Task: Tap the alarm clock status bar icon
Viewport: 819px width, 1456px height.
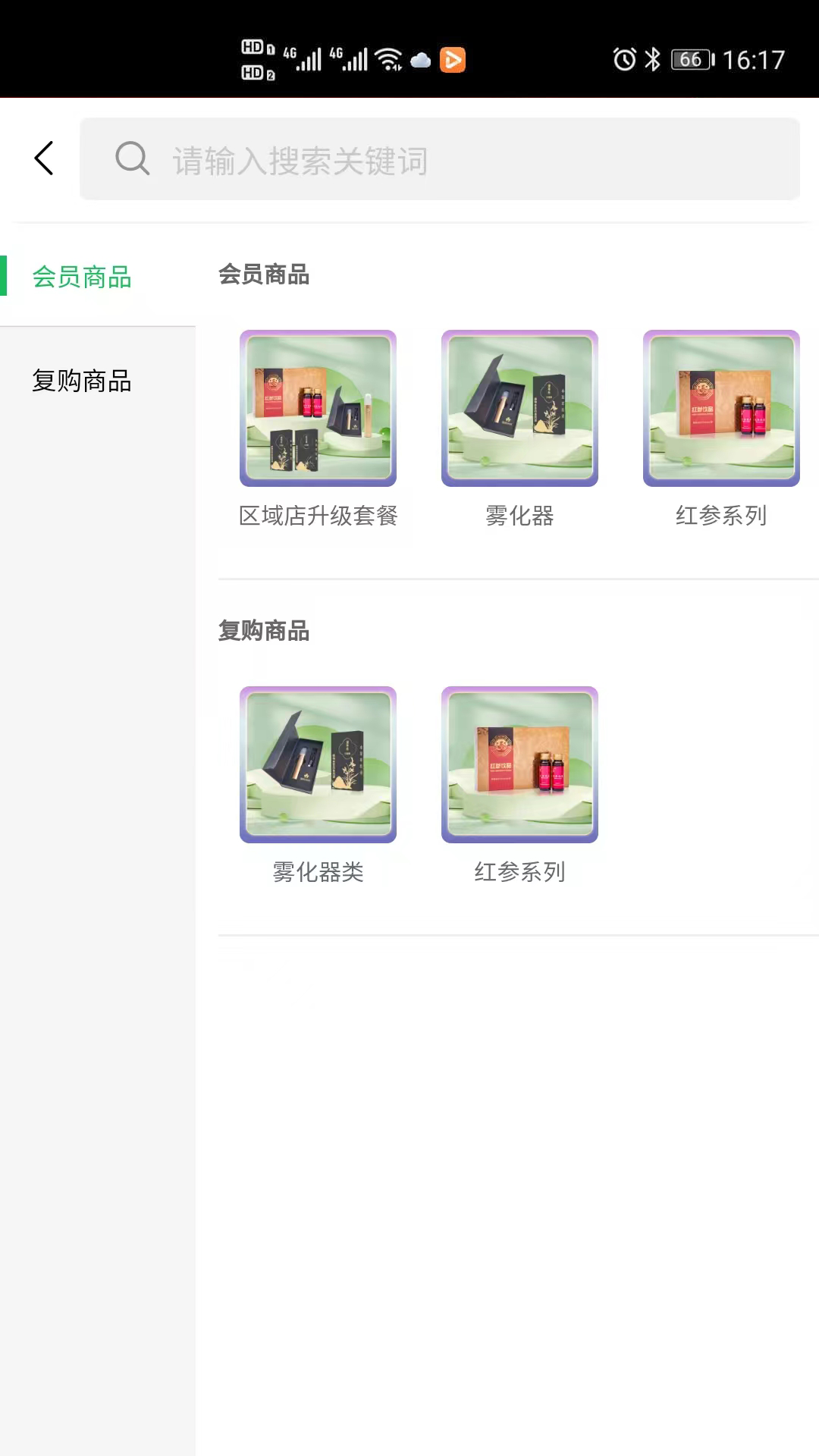Action: pos(623,59)
